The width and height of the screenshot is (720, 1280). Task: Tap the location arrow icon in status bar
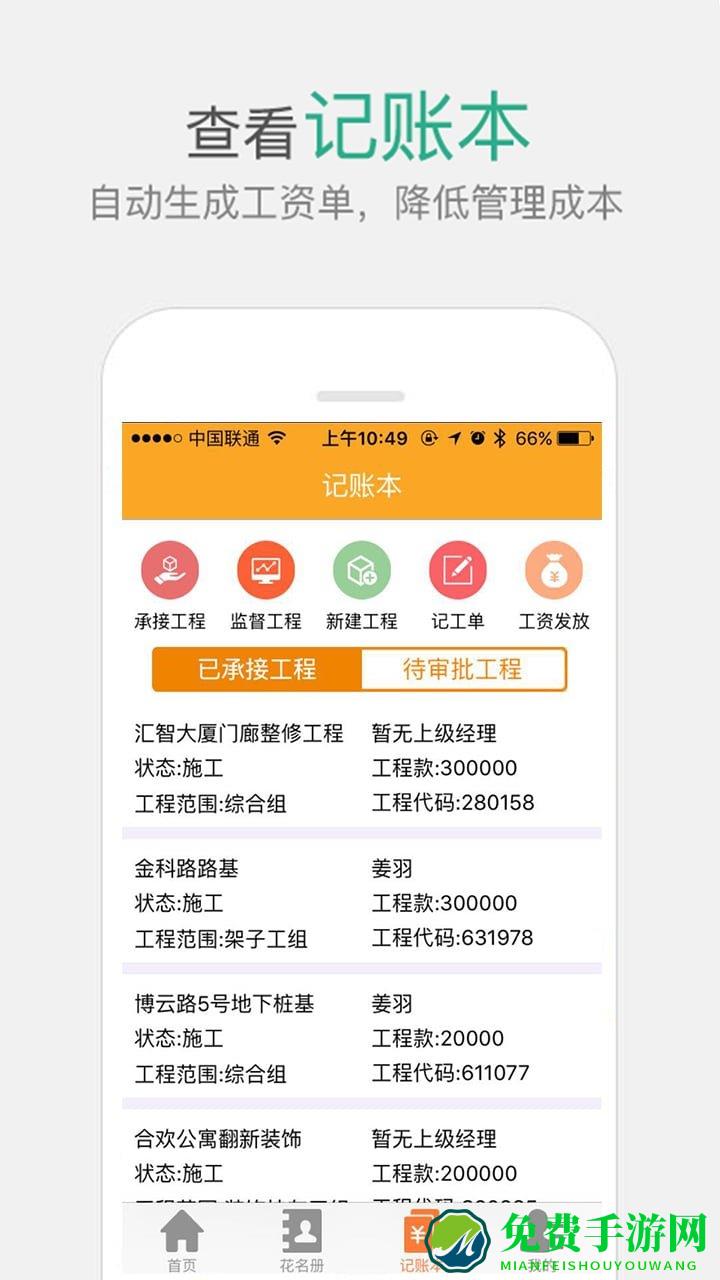click(455, 437)
